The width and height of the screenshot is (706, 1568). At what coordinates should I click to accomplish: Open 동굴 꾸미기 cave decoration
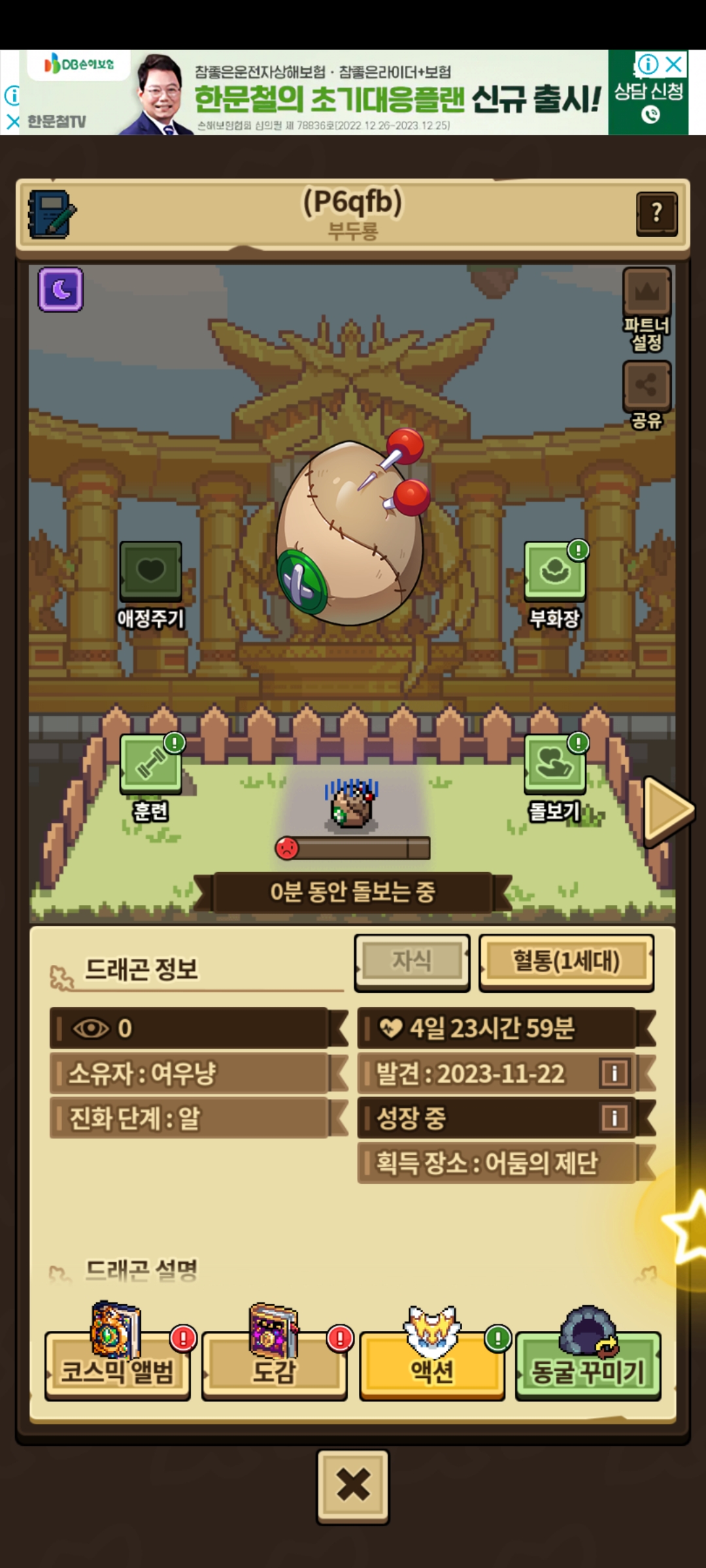pyautogui.click(x=588, y=1368)
